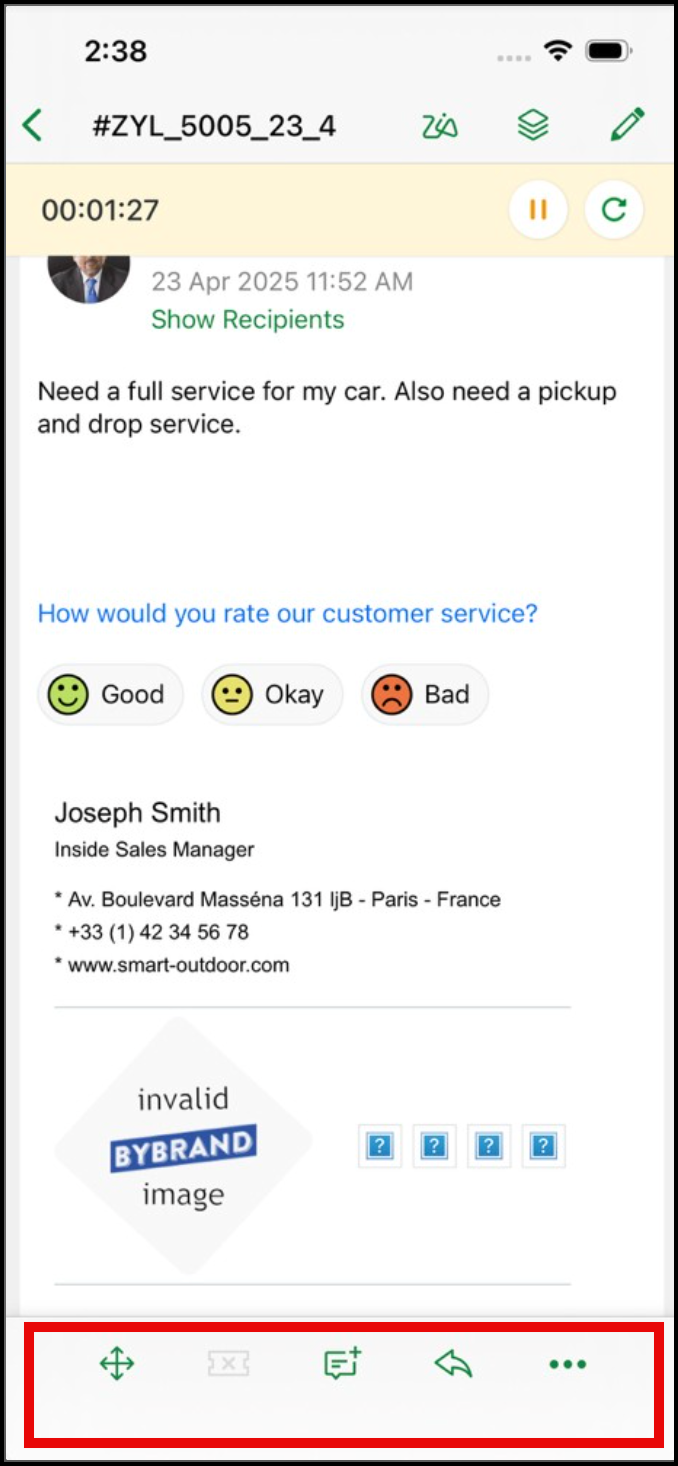Open the move ticket arrows icon
678x1466 pixels.
(117, 1364)
